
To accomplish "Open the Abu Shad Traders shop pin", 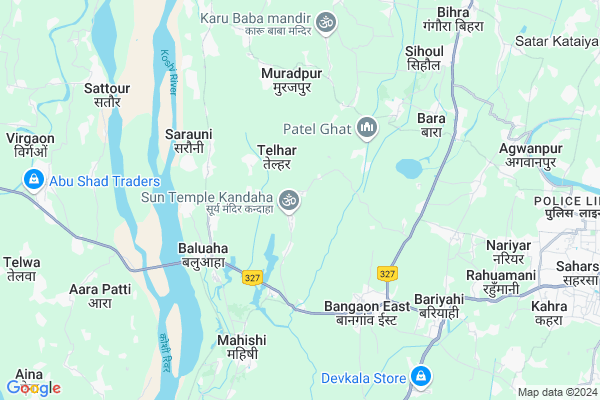I will pyautogui.click(x=33, y=180).
